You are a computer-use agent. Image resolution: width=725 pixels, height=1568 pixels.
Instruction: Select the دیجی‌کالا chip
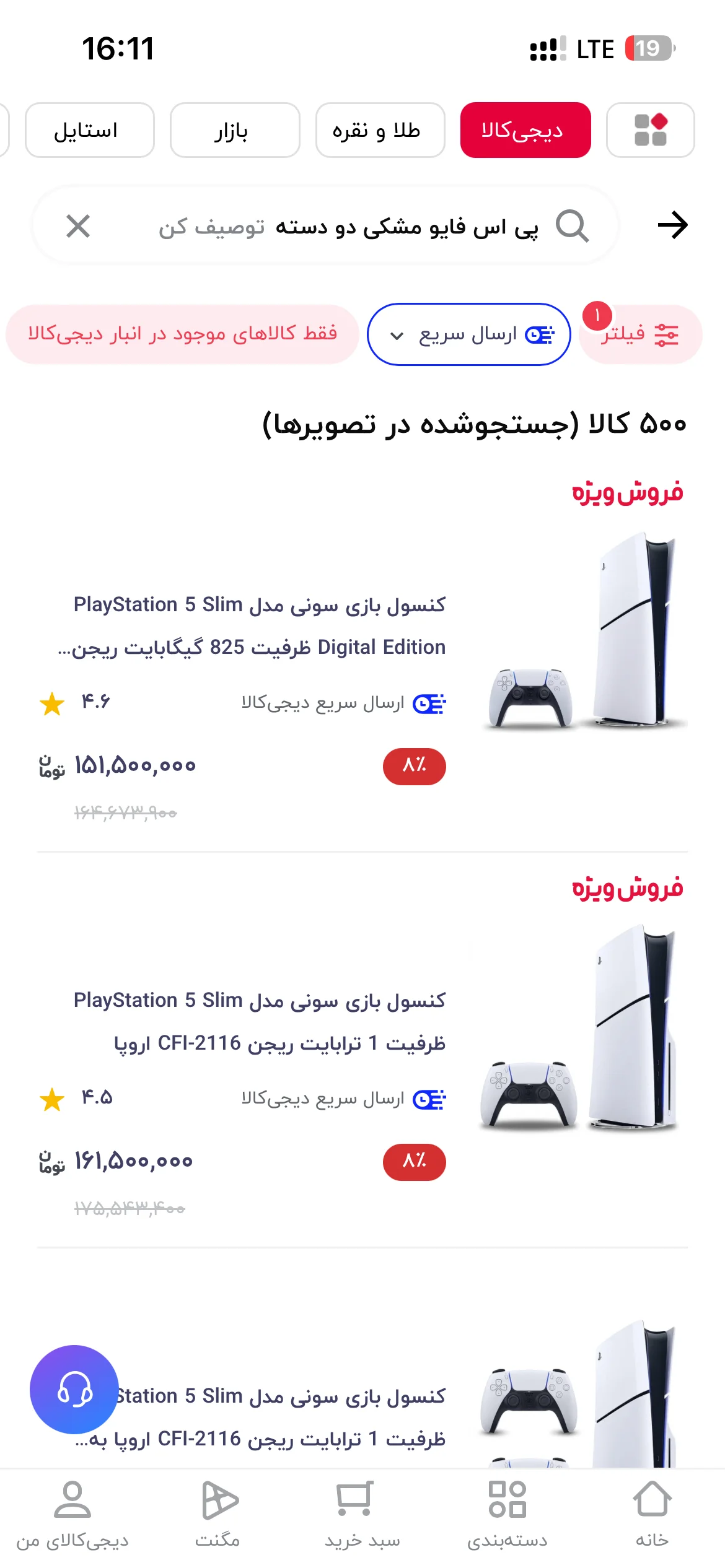point(525,130)
